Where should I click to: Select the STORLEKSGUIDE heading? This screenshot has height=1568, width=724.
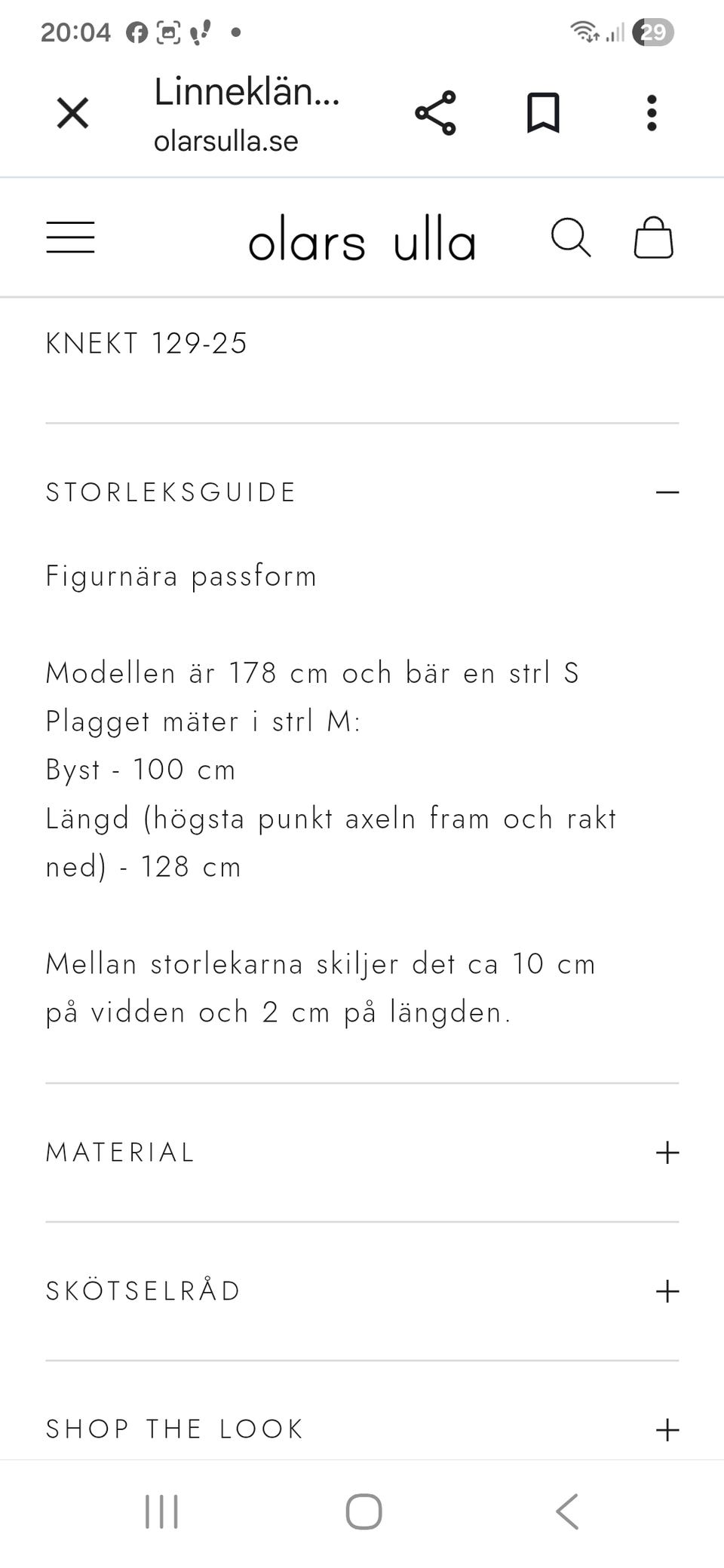170,492
